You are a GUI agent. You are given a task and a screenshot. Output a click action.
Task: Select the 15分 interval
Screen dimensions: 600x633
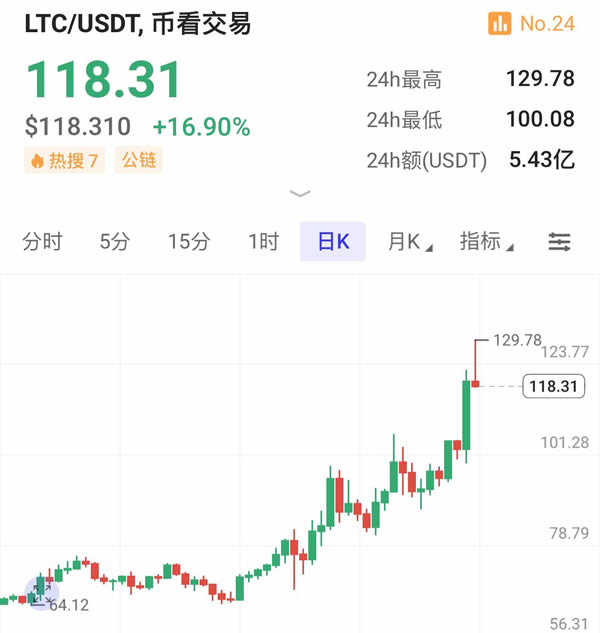pyautogui.click(x=188, y=242)
